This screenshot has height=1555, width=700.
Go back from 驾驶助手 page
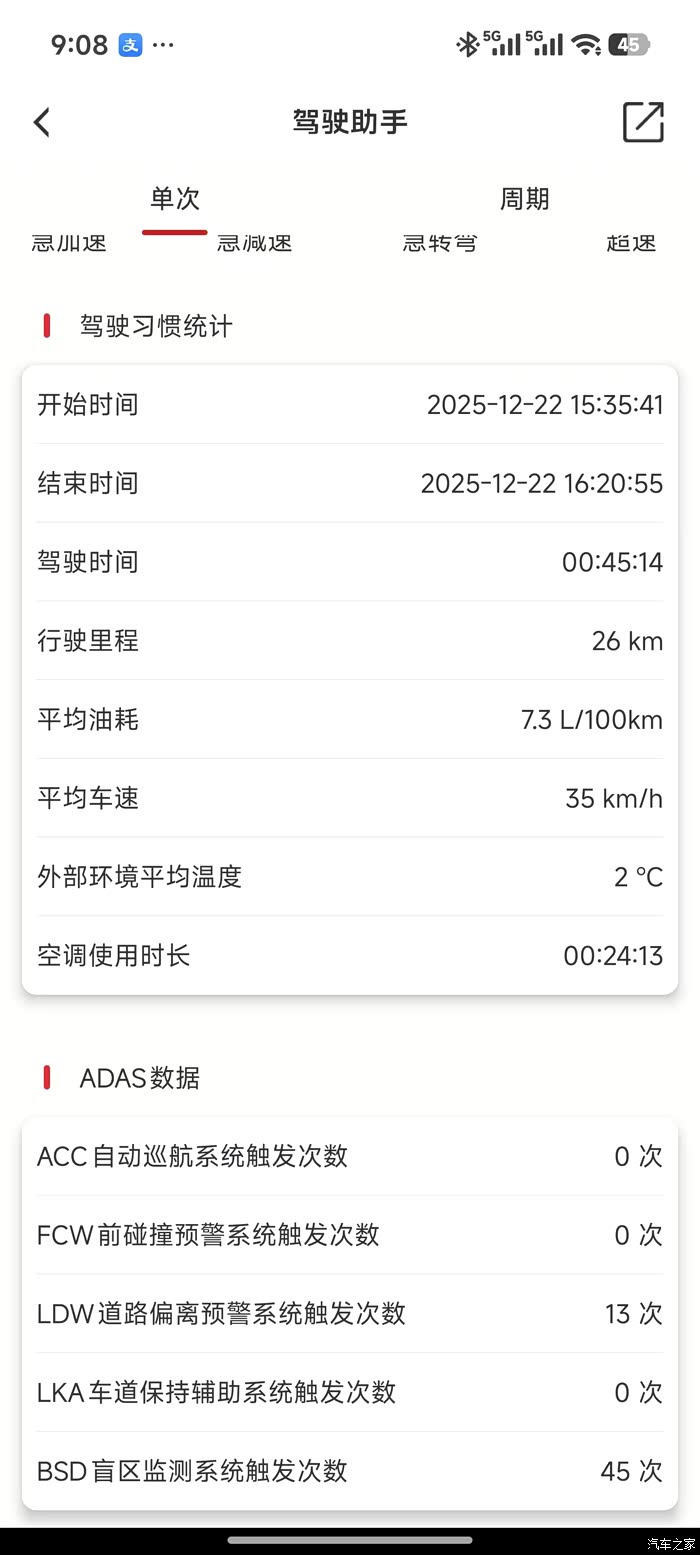coord(42,122)
